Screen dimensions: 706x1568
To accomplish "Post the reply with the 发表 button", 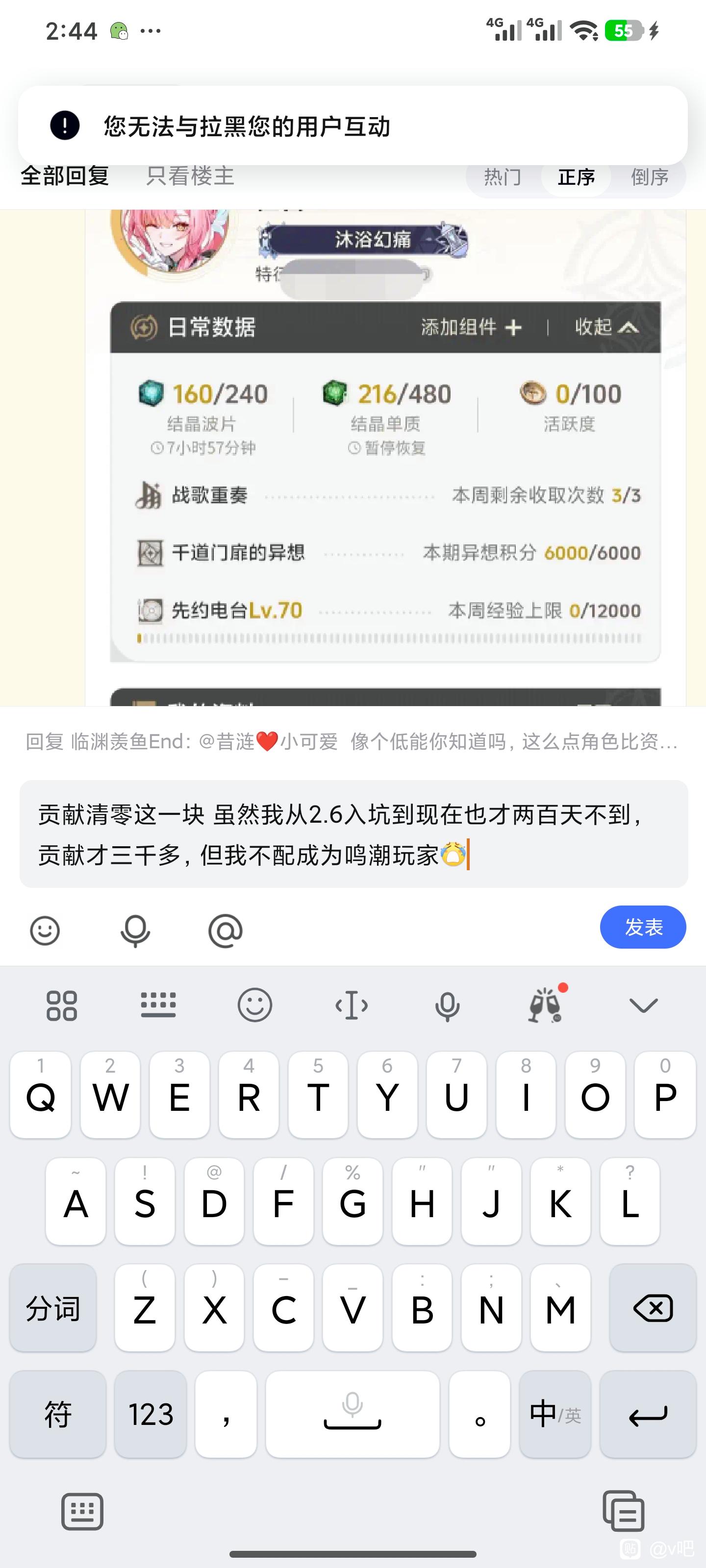I will pos(643,927).
